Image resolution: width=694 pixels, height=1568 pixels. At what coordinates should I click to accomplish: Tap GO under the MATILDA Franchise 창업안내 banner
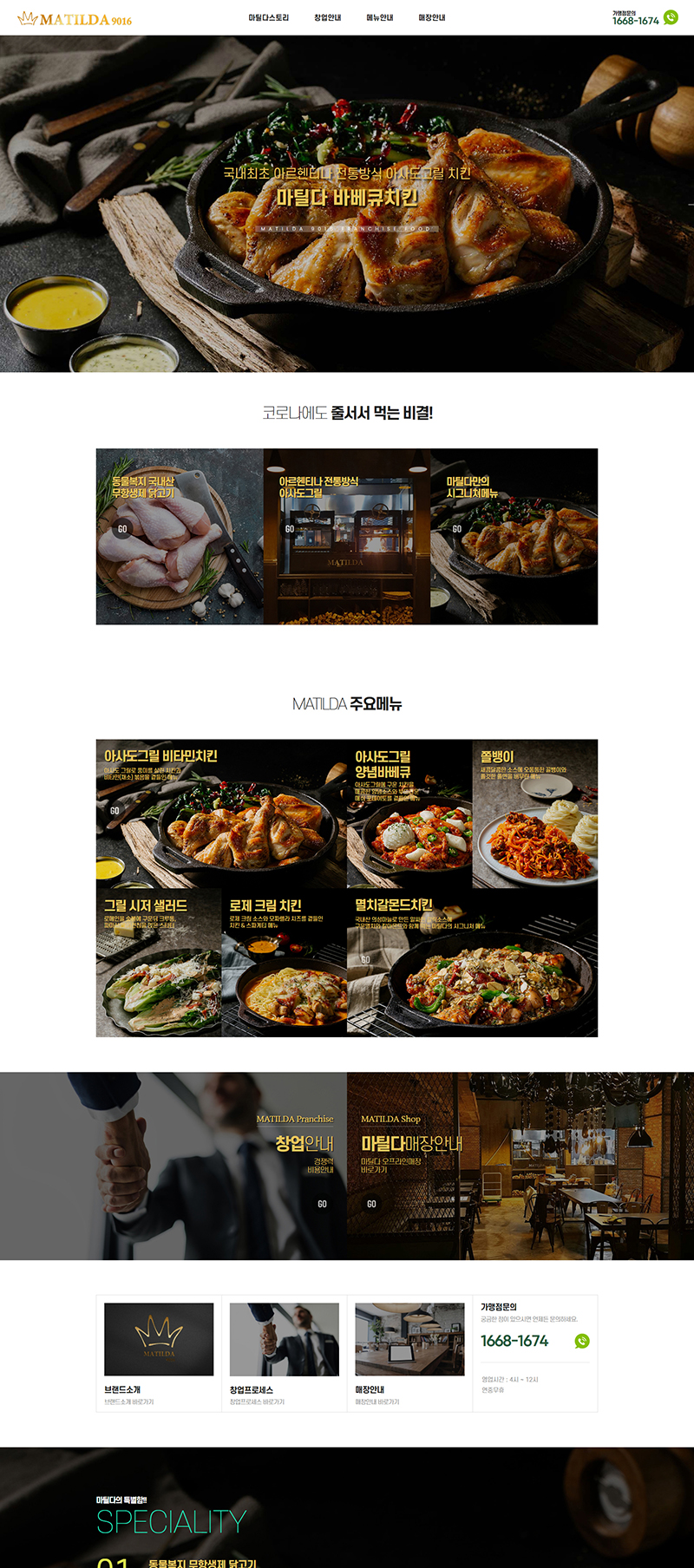tap(322, 1204)
